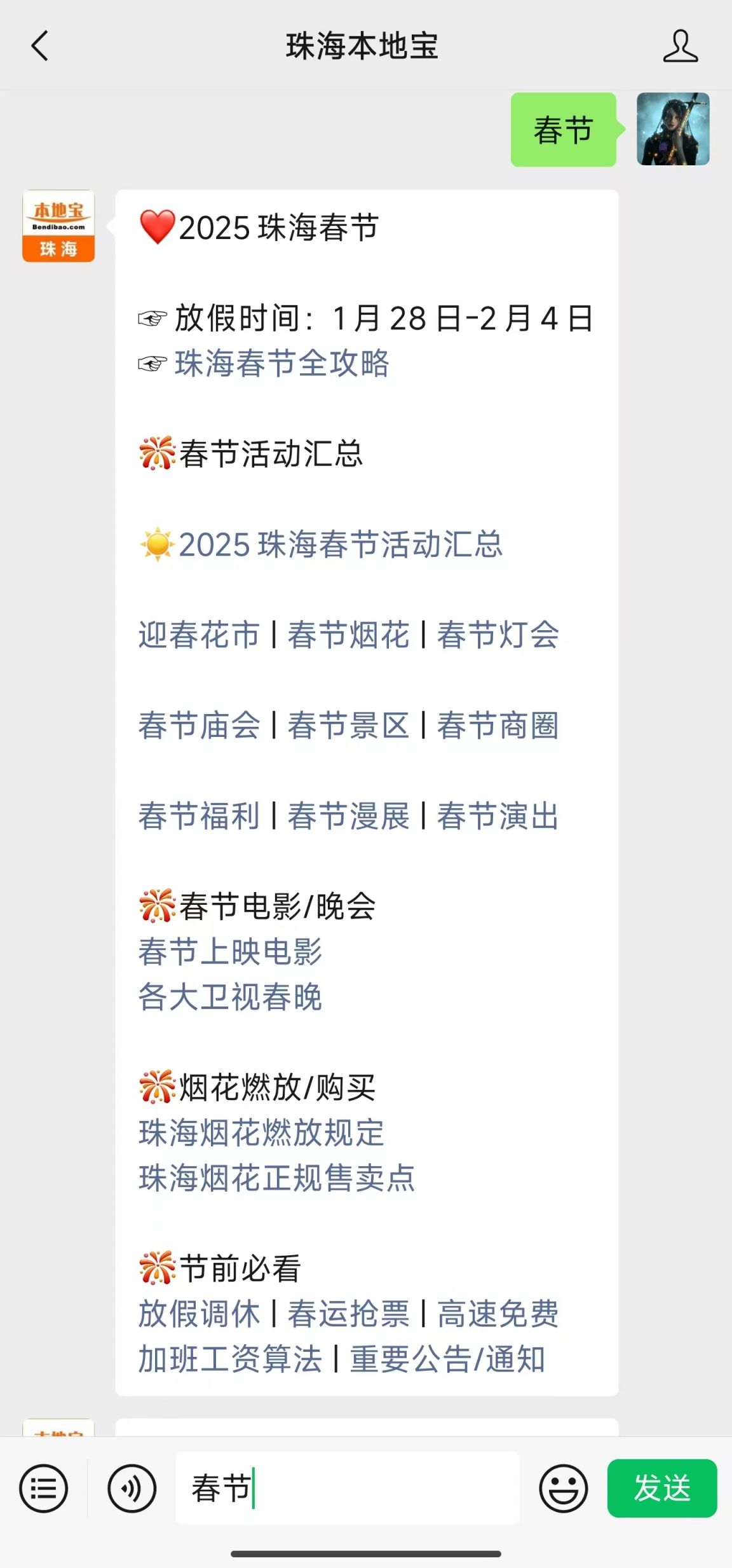
Task: Open the 迎春花市 link
Action: tap(199, 635)
